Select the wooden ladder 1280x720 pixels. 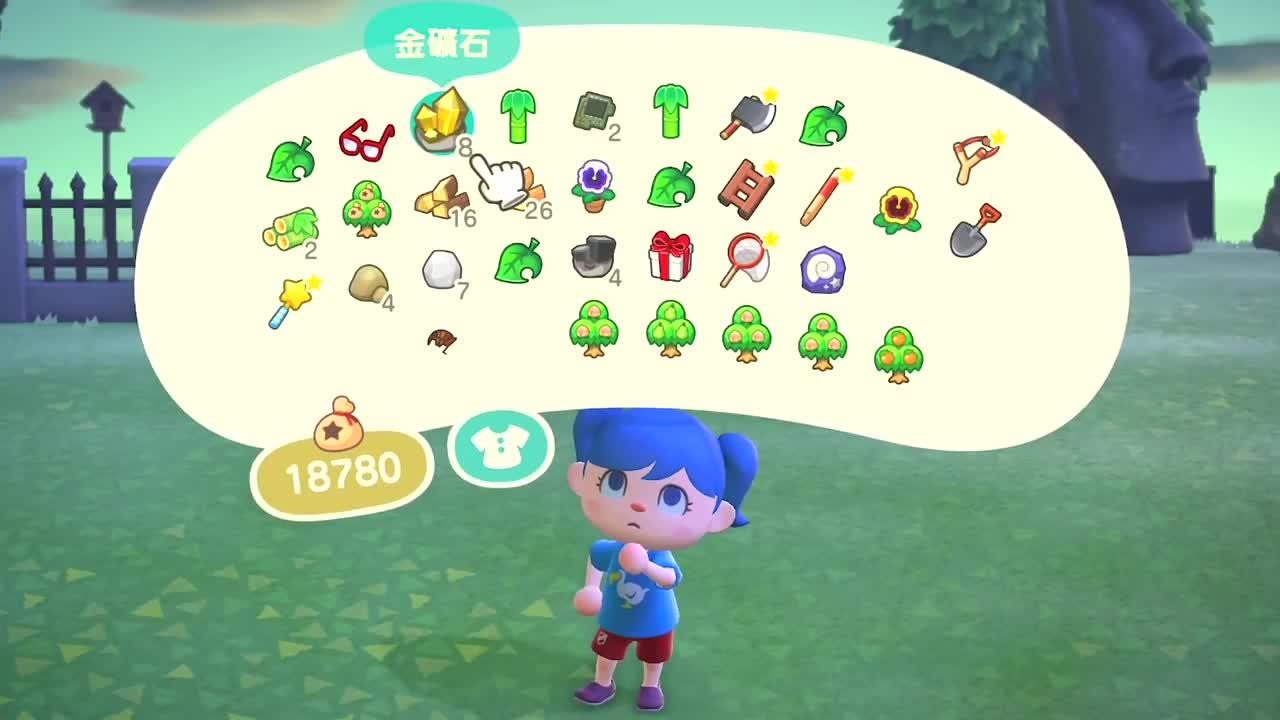point(743,186)
